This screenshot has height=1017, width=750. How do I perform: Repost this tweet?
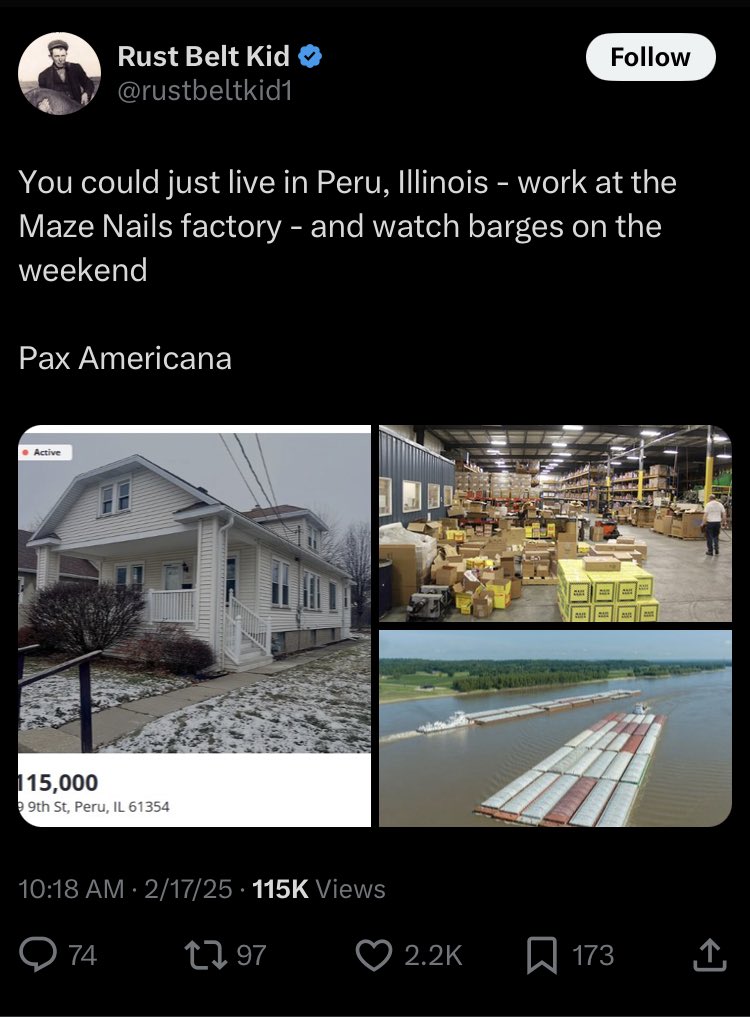tap(205, 955)
